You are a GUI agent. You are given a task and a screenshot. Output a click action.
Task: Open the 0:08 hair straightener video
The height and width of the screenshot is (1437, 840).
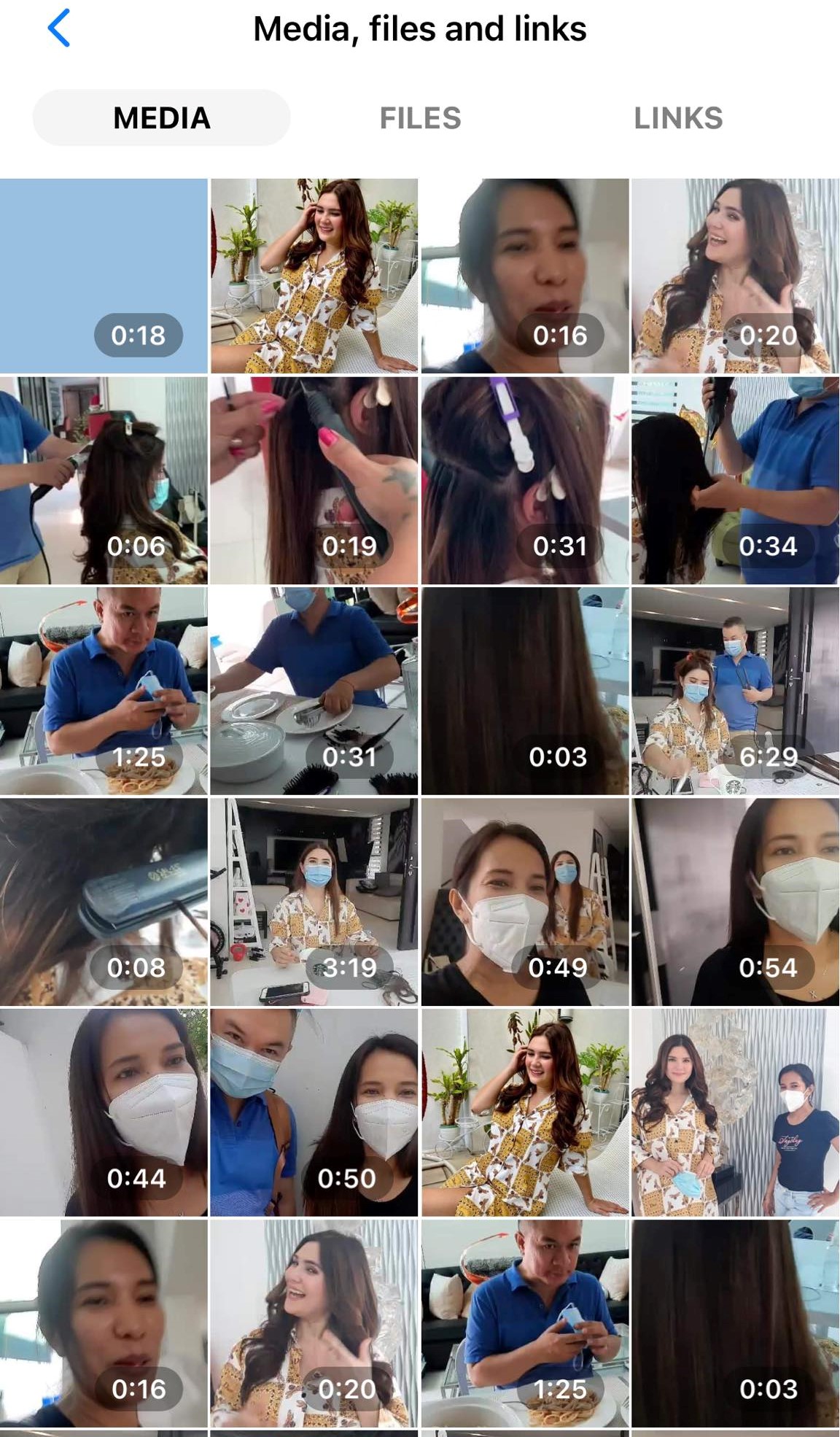click(104, 902)
